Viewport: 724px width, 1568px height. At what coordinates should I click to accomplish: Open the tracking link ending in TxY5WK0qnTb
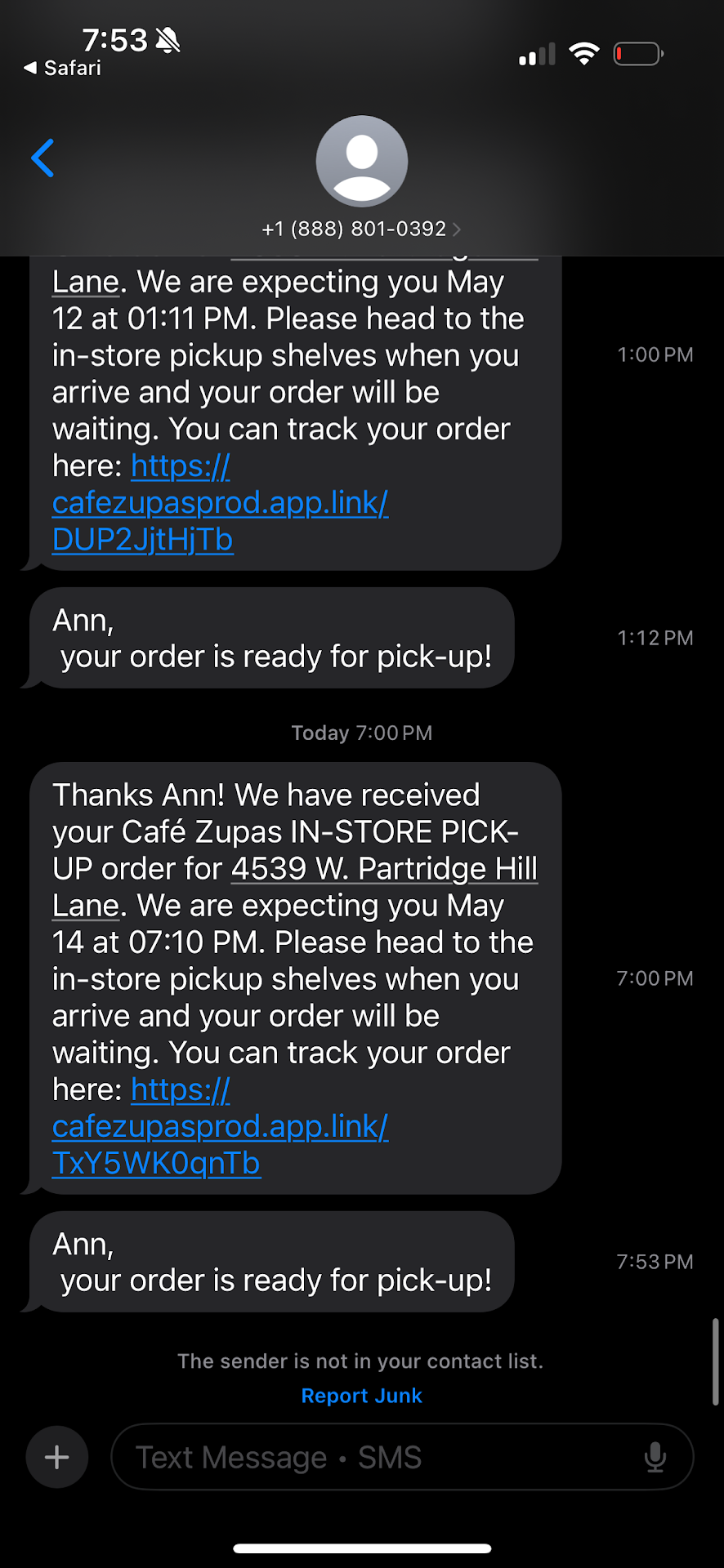(220, 1127)
